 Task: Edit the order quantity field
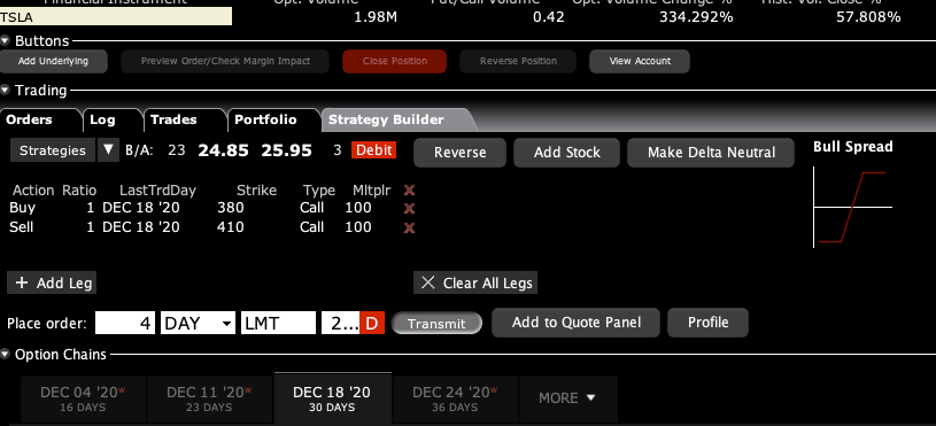point(125,323)
